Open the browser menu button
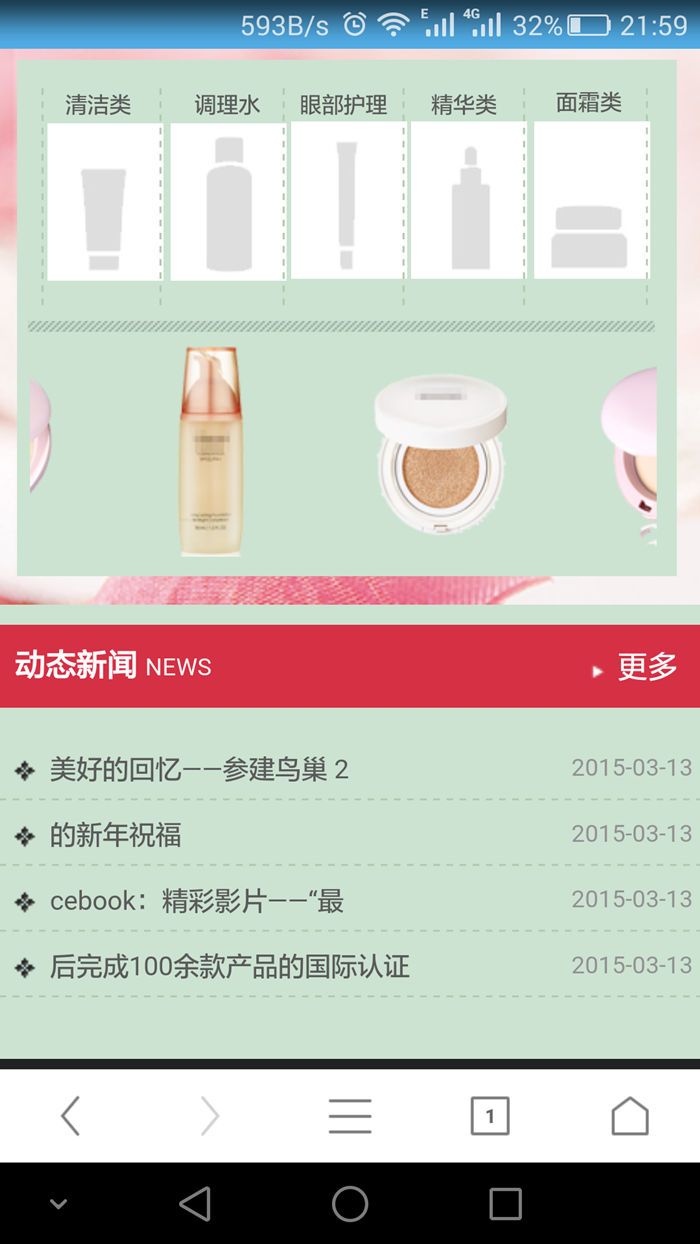Viewport: 700px width, 1244px height. point(350,1115)
